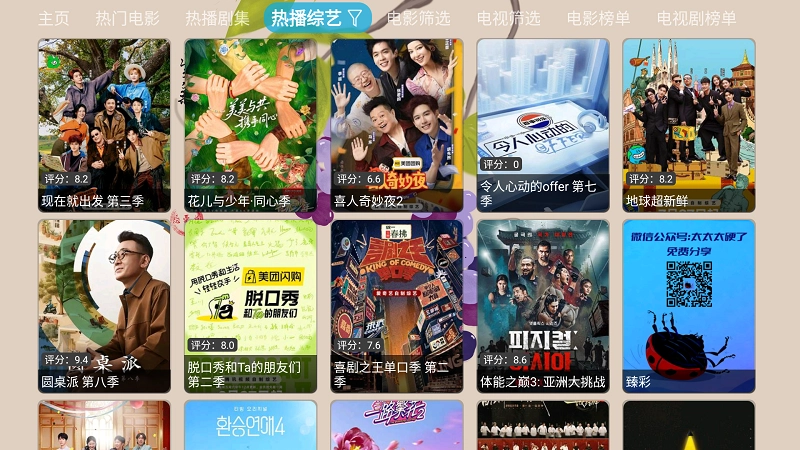Open the 电影榜单 tab

[x=598, y=18]
